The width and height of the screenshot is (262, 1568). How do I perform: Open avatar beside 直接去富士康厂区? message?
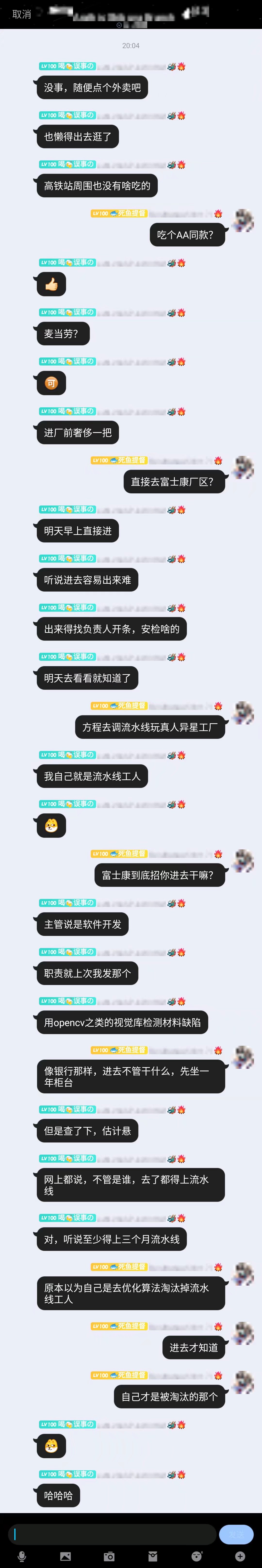click(x=244, y=467)
